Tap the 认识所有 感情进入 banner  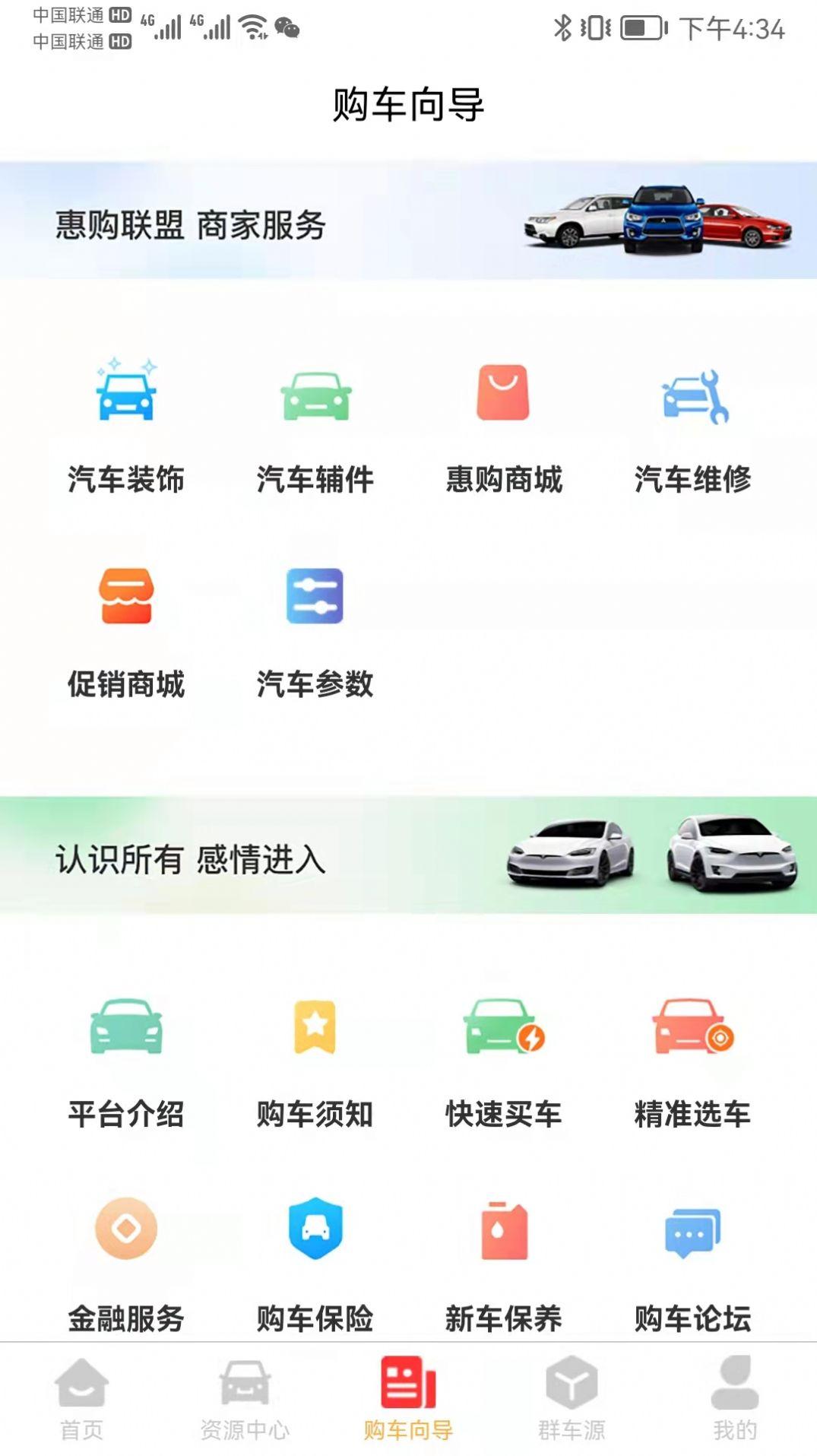coord(408,855)
